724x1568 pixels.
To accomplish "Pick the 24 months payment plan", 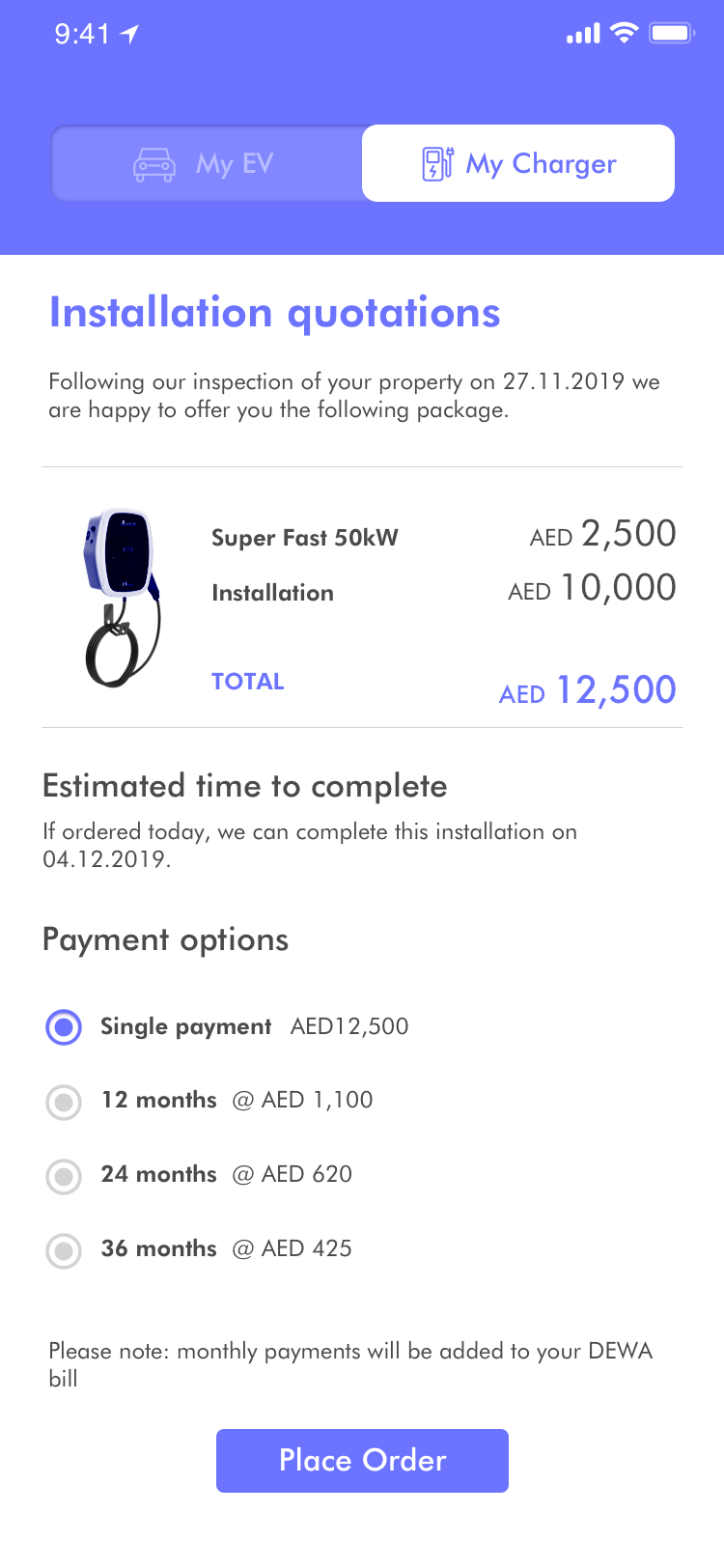I will point(65,1176).
